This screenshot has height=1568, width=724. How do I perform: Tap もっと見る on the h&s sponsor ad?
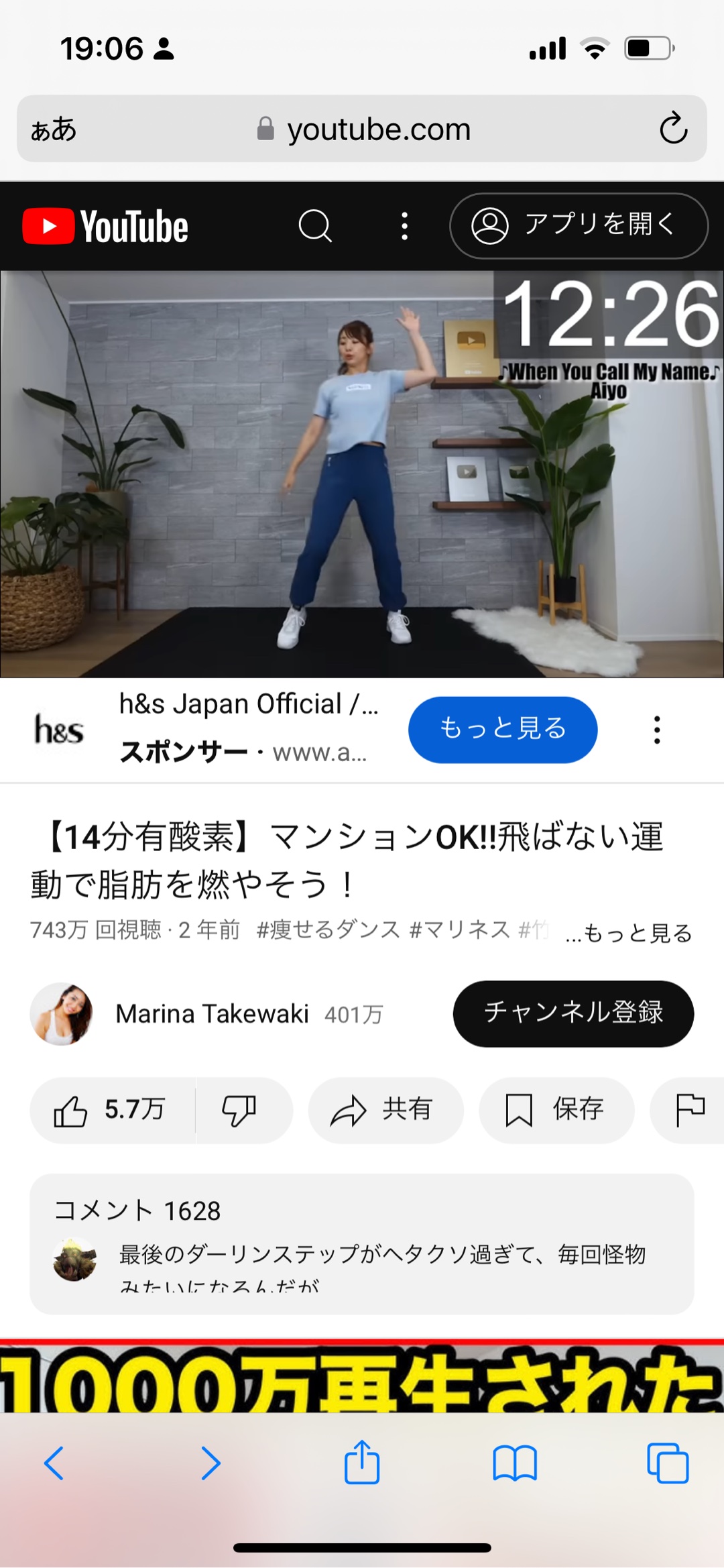[x=503, y=730]
